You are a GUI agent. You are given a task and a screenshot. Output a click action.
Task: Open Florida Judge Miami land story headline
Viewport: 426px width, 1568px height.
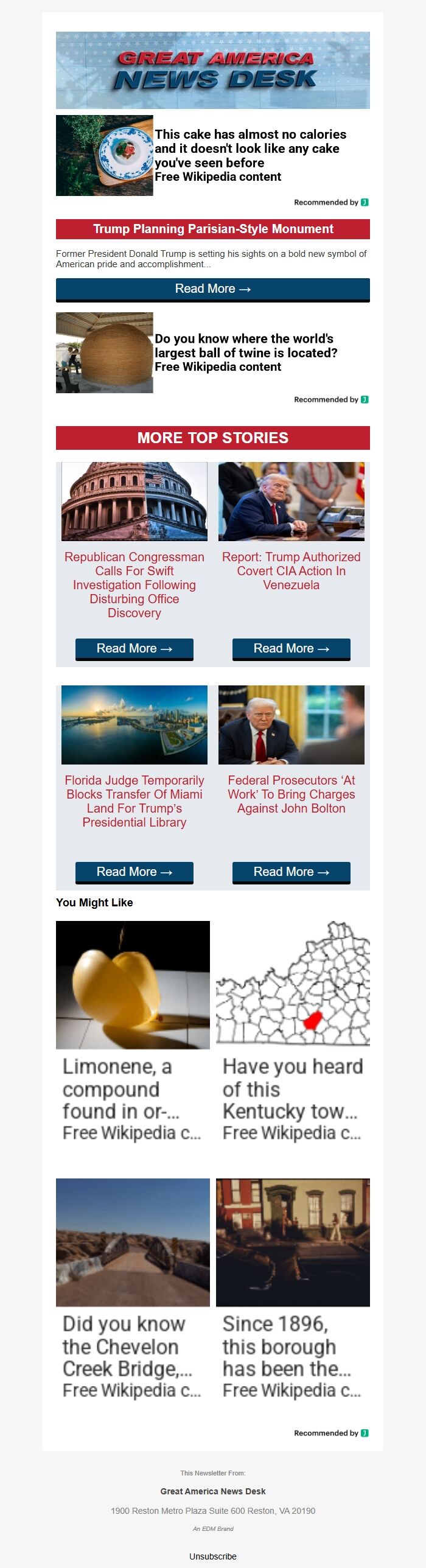(x=134, y=801)
